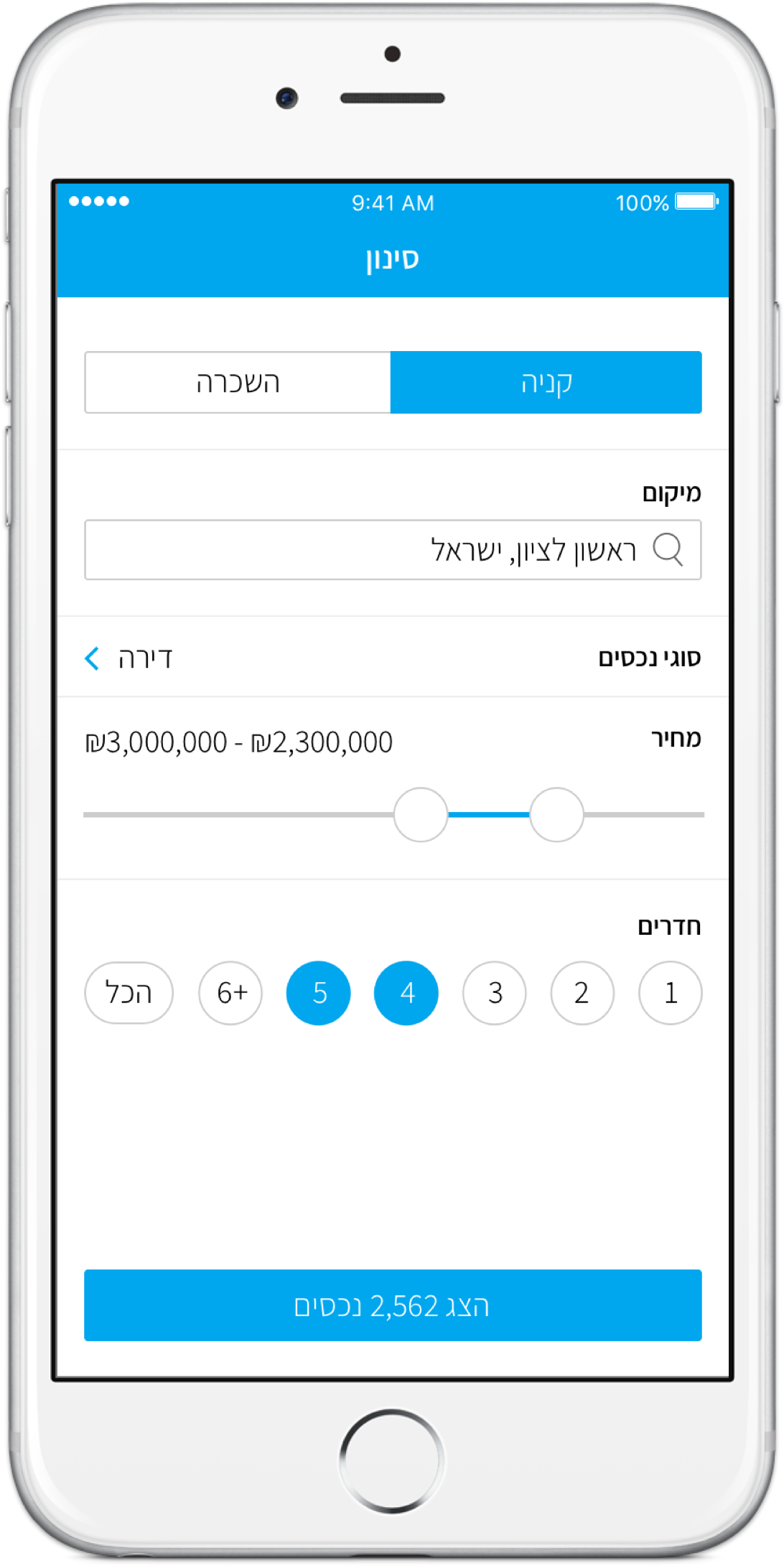This screenshot has height=1566, width=784.
Task: Select the הכל (all) rooms chip
Action: click(129, 993)
